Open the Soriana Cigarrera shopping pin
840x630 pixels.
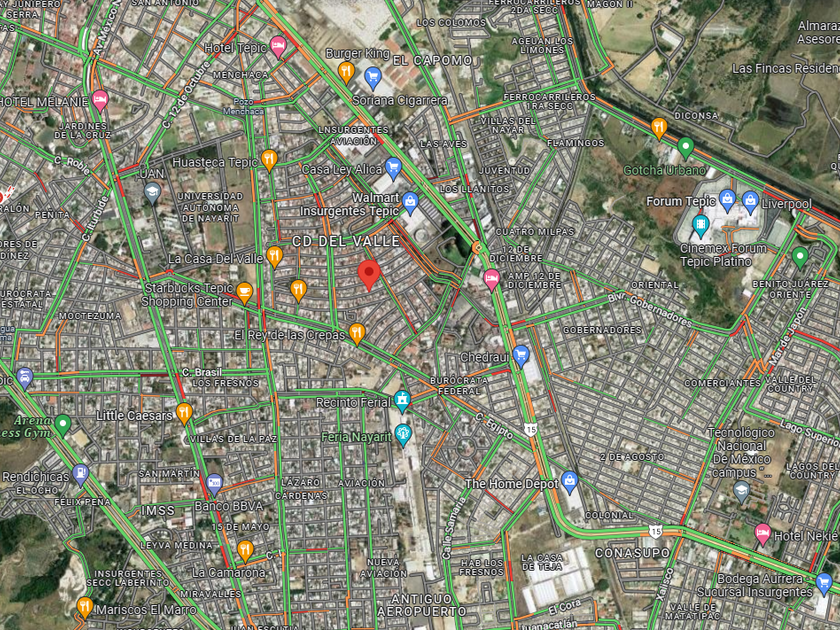pos(373,78)
